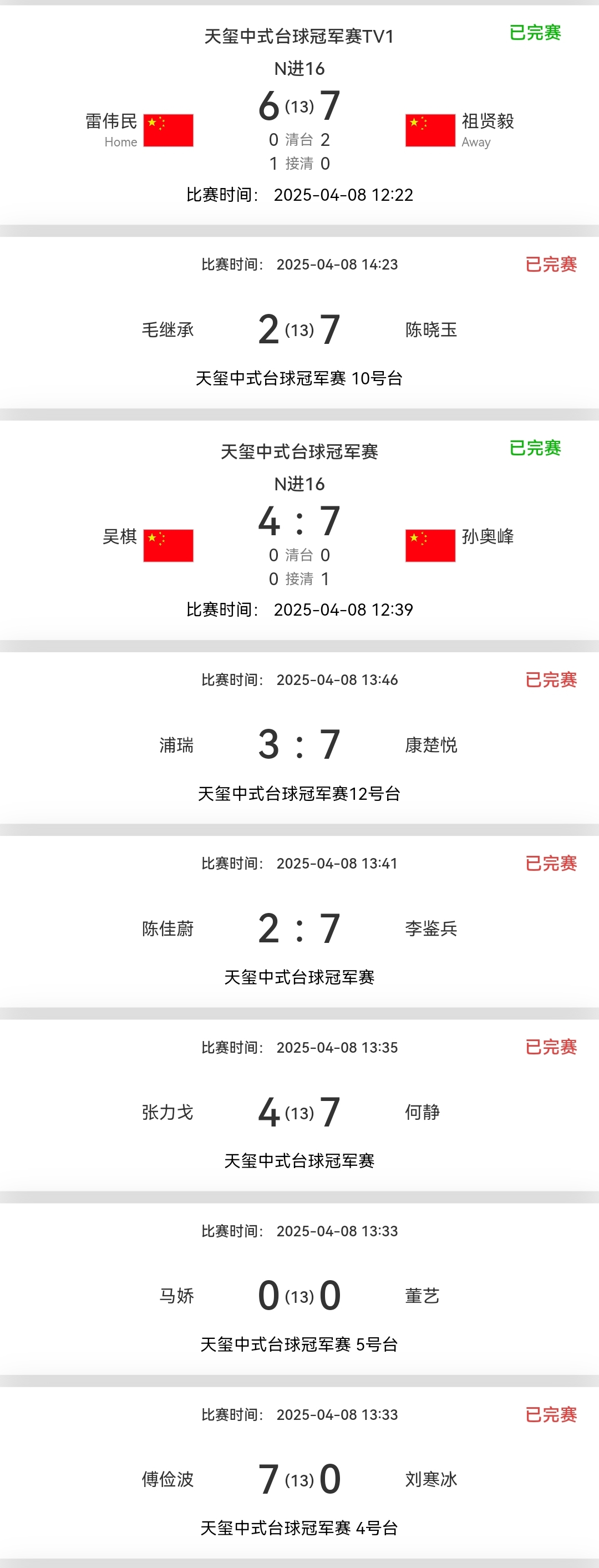Open the 浦瑞 vs 康楚悦 match
The width and height of the screenshot is (599, 1568).
(299, 744)
